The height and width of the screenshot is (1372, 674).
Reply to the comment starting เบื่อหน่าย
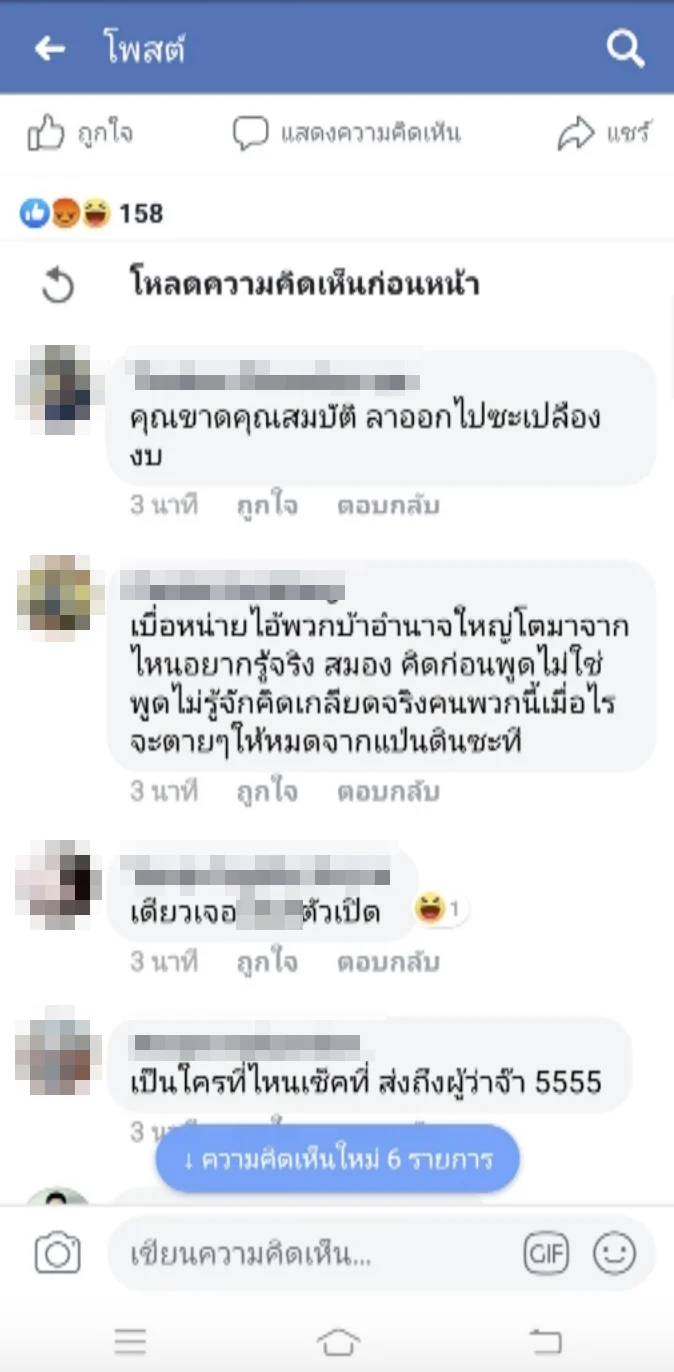pos(388,792)
